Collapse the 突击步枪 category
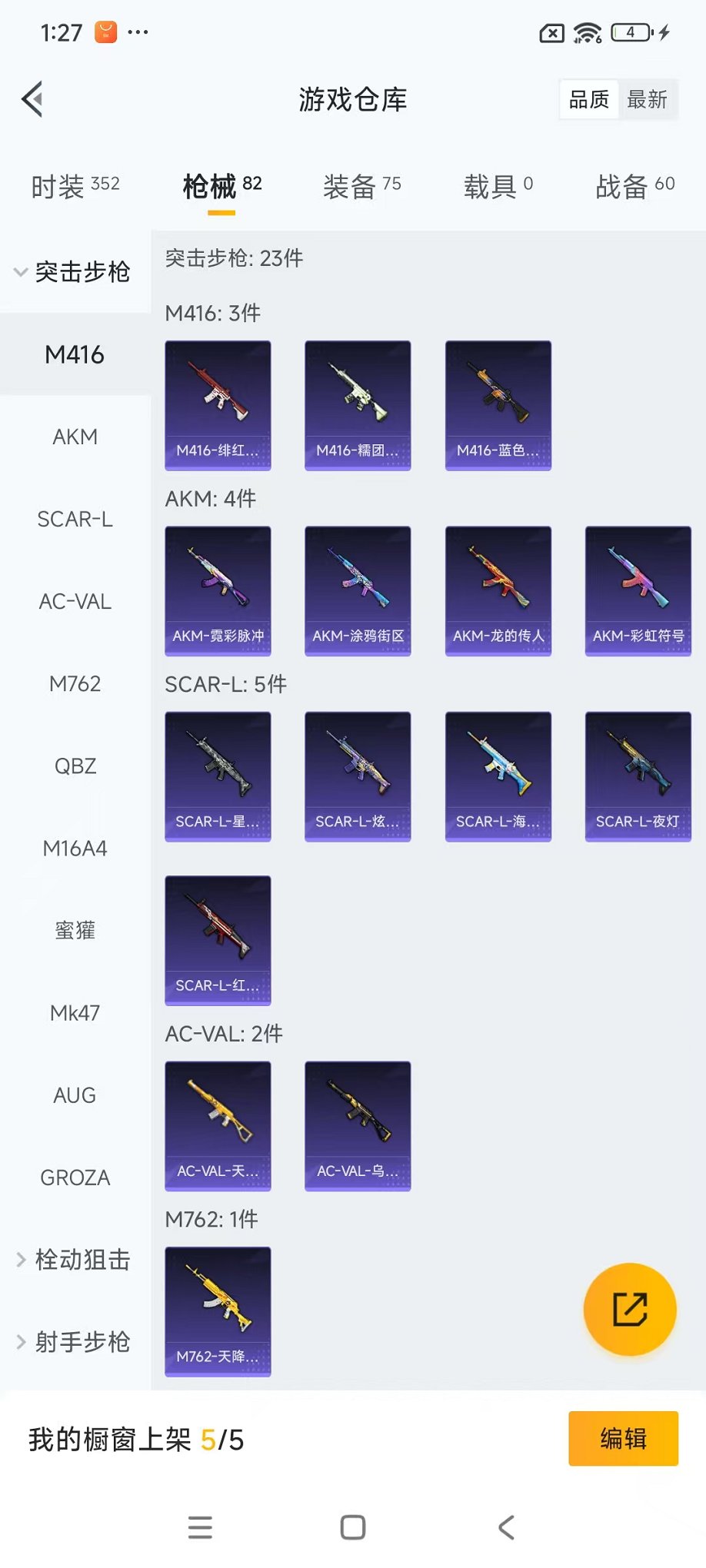The image size is (706, 1568). point(75,272)
